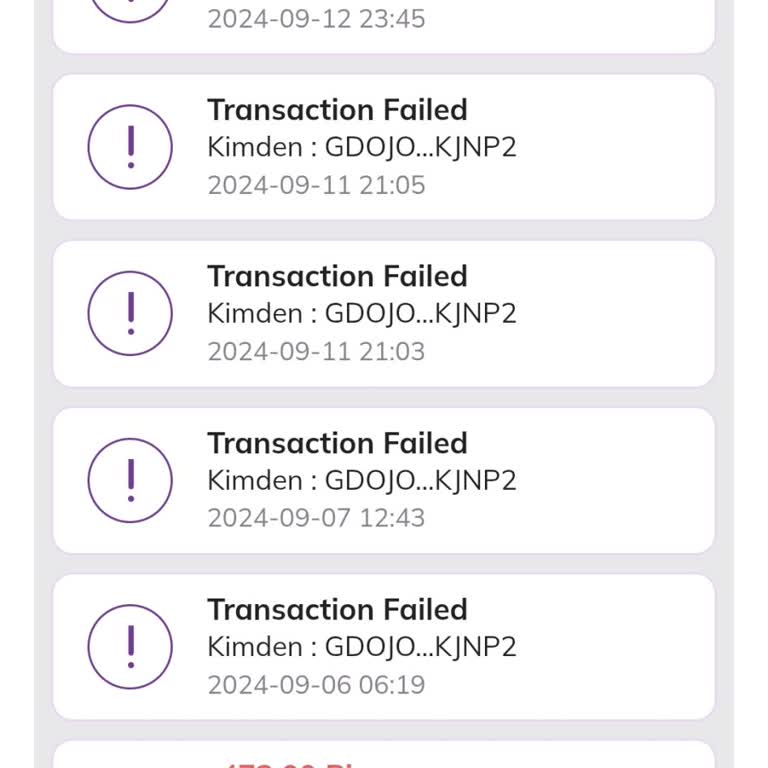The width and height of the screenshot is (768, 768).
Task: Select the failed transaction dated 2024-09-07 12:43
Action: tap(384, 480)
